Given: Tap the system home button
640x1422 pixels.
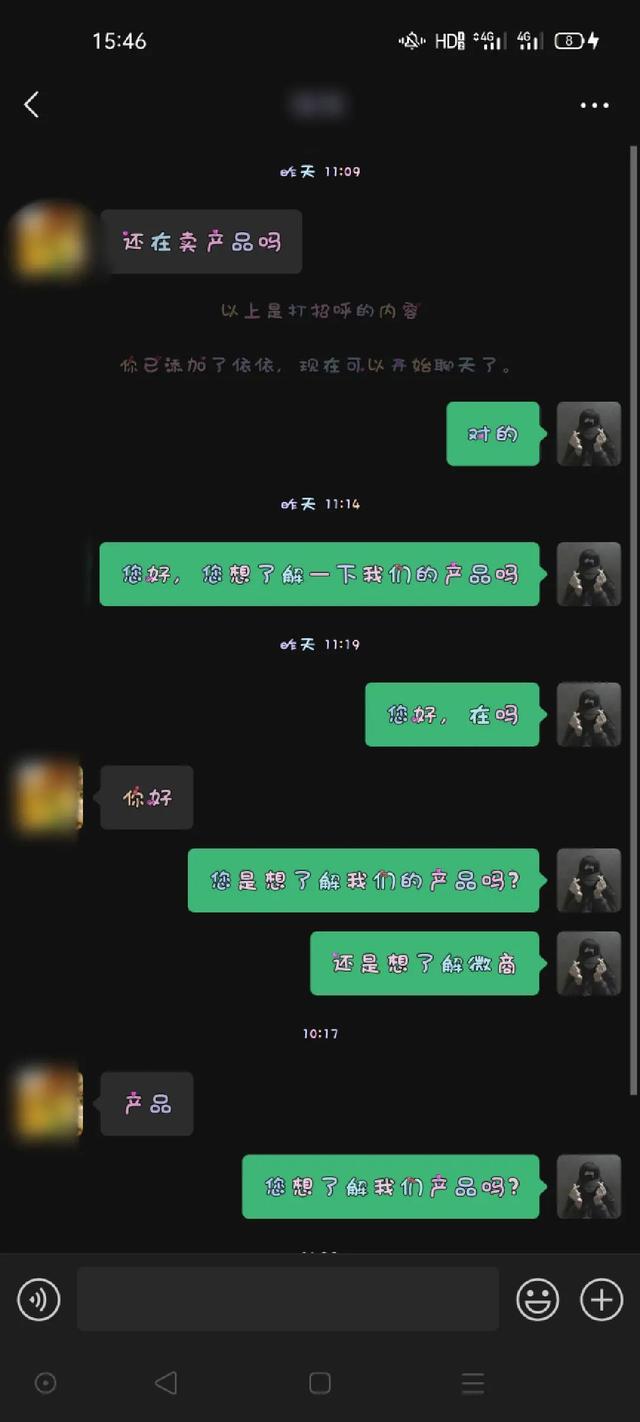Looking at the screenshot, I should (x=320, y=1383).
